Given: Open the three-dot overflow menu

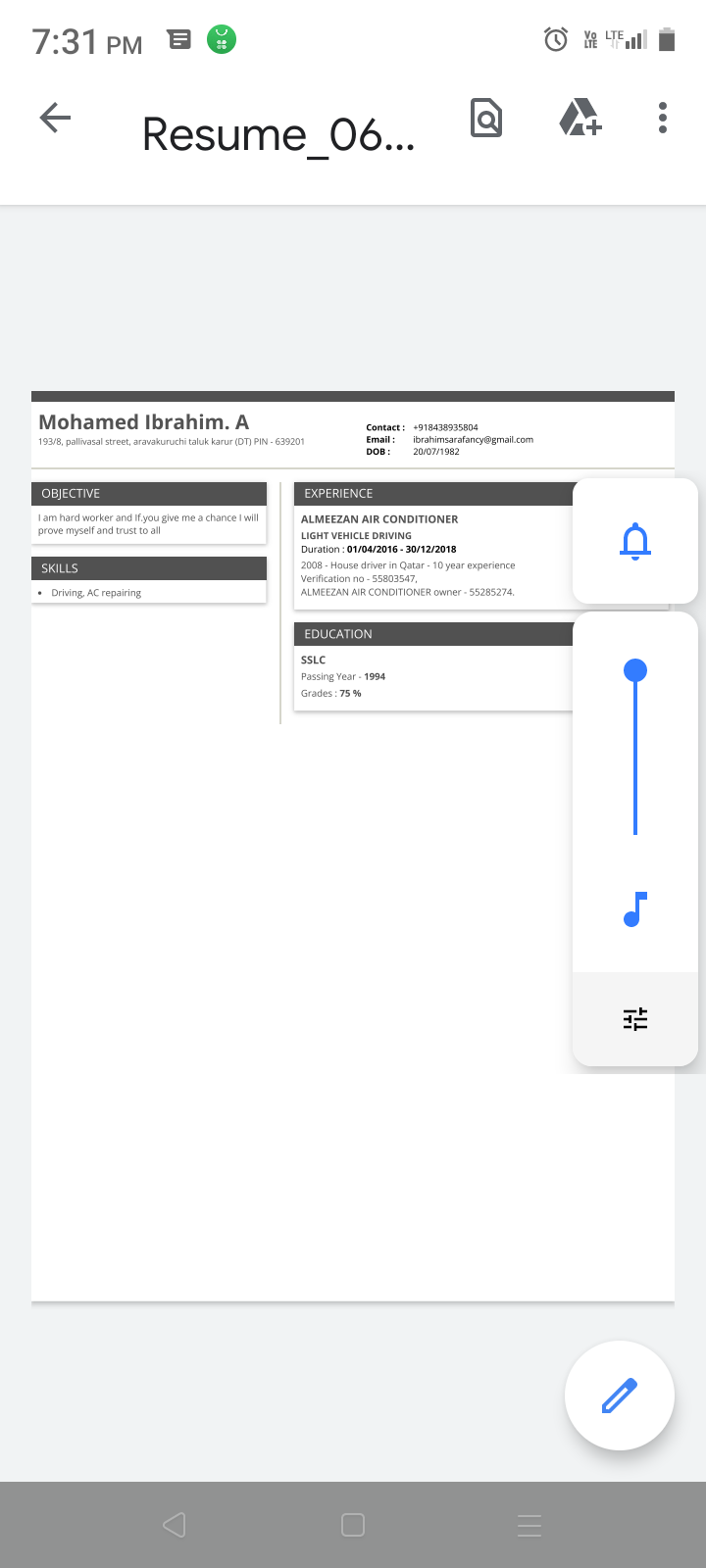Looking at the screenshot, I should (663, 118).
